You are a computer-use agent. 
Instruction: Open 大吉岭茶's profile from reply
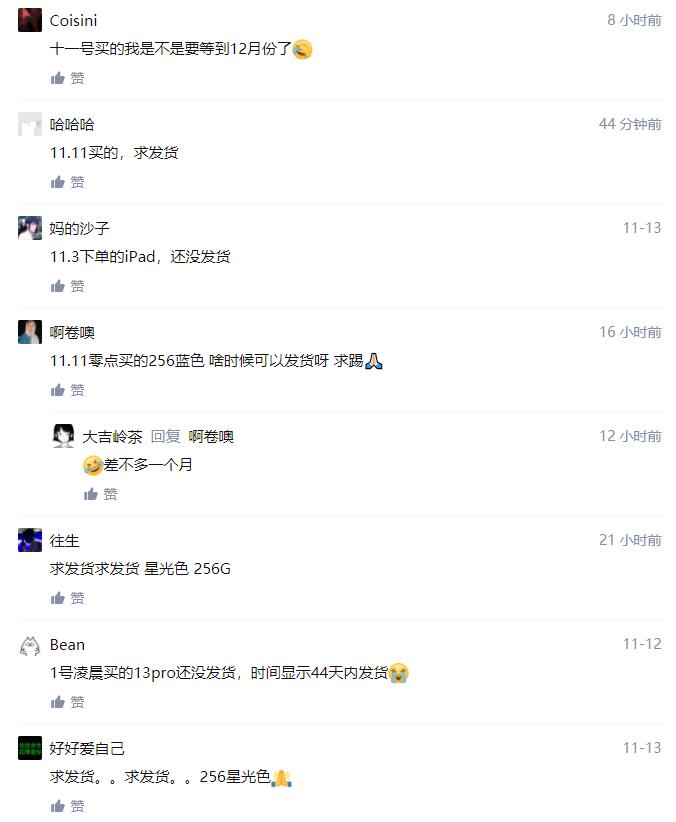(112, 436)
